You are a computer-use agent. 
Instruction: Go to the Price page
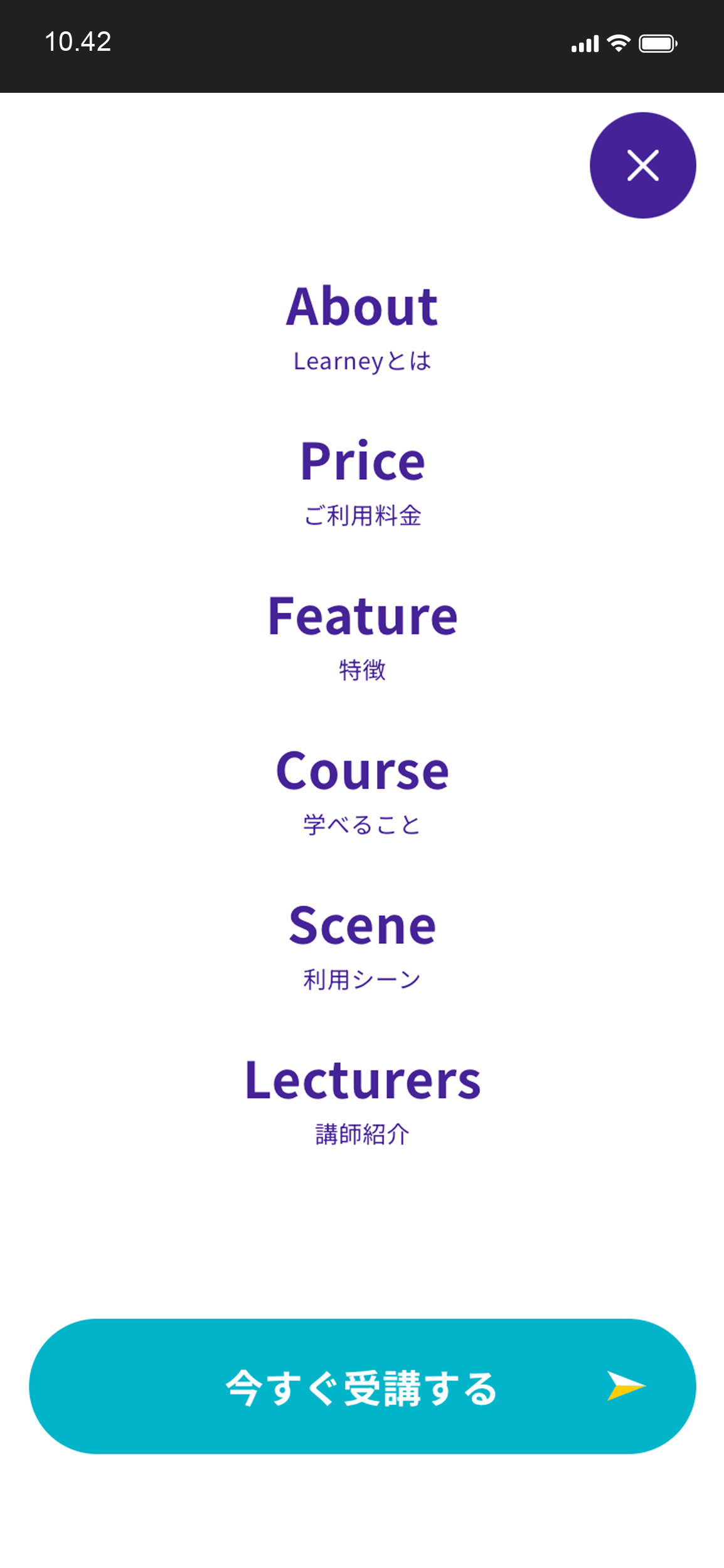point(362,482)
